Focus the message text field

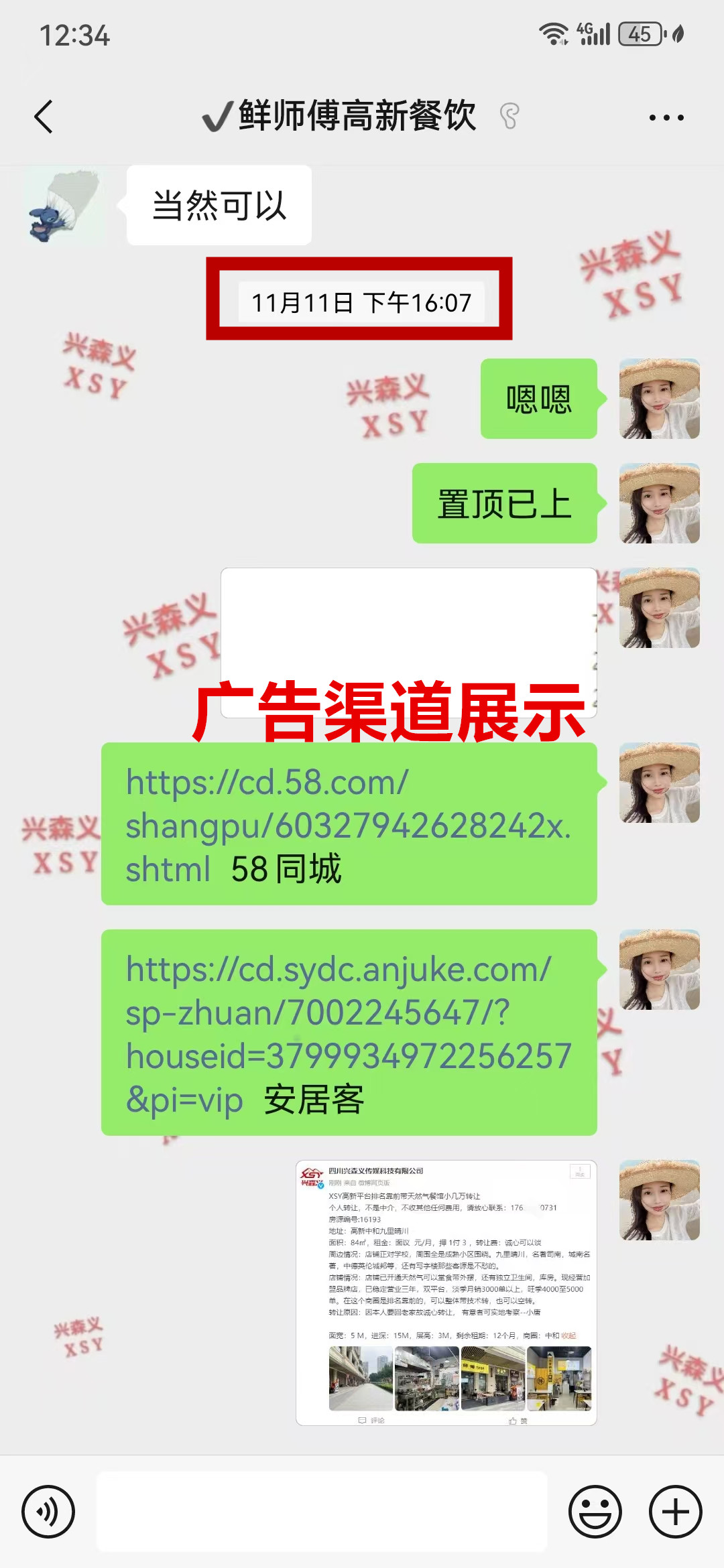tap(322, 1512)
